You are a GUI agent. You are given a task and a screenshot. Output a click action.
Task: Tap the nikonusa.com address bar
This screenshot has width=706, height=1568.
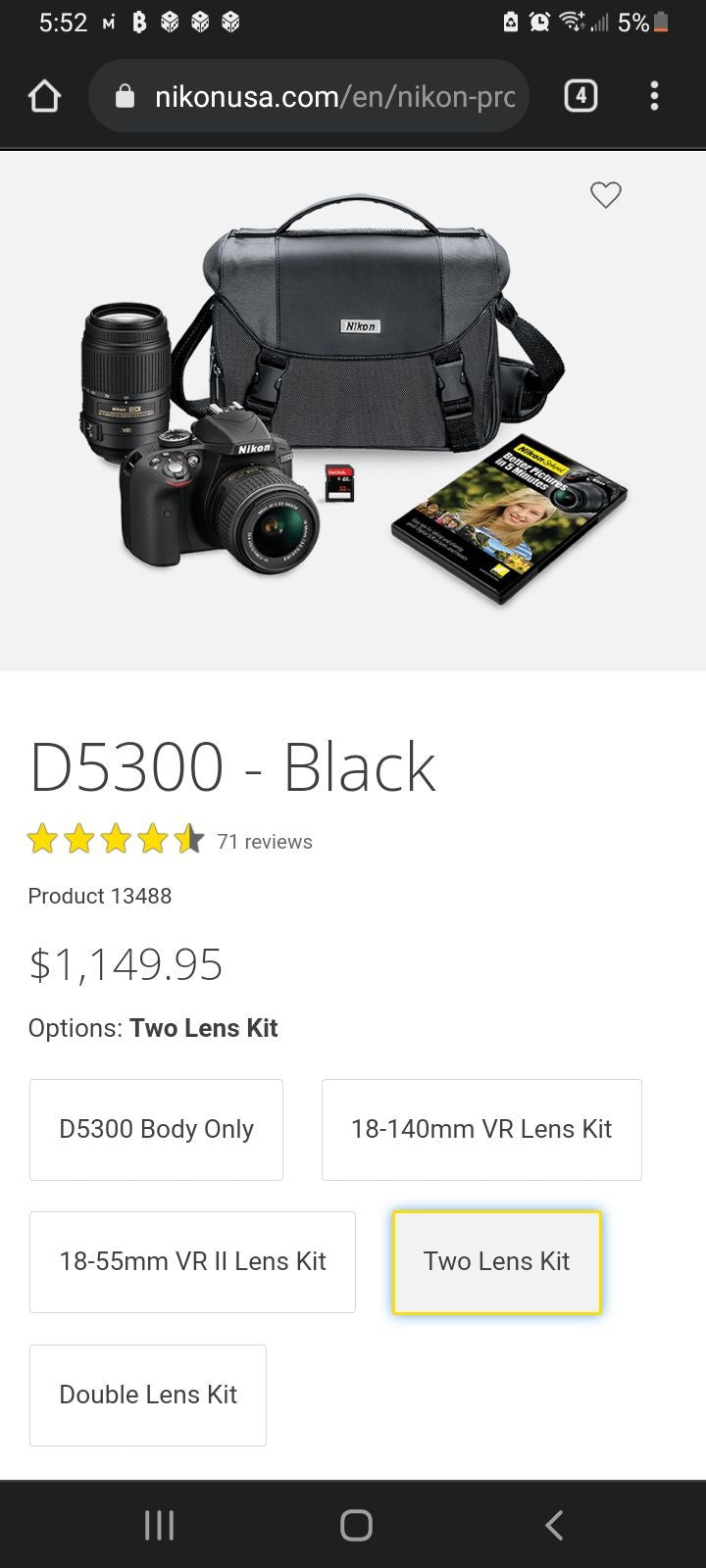pyautogui.click(x=309, y=96)
